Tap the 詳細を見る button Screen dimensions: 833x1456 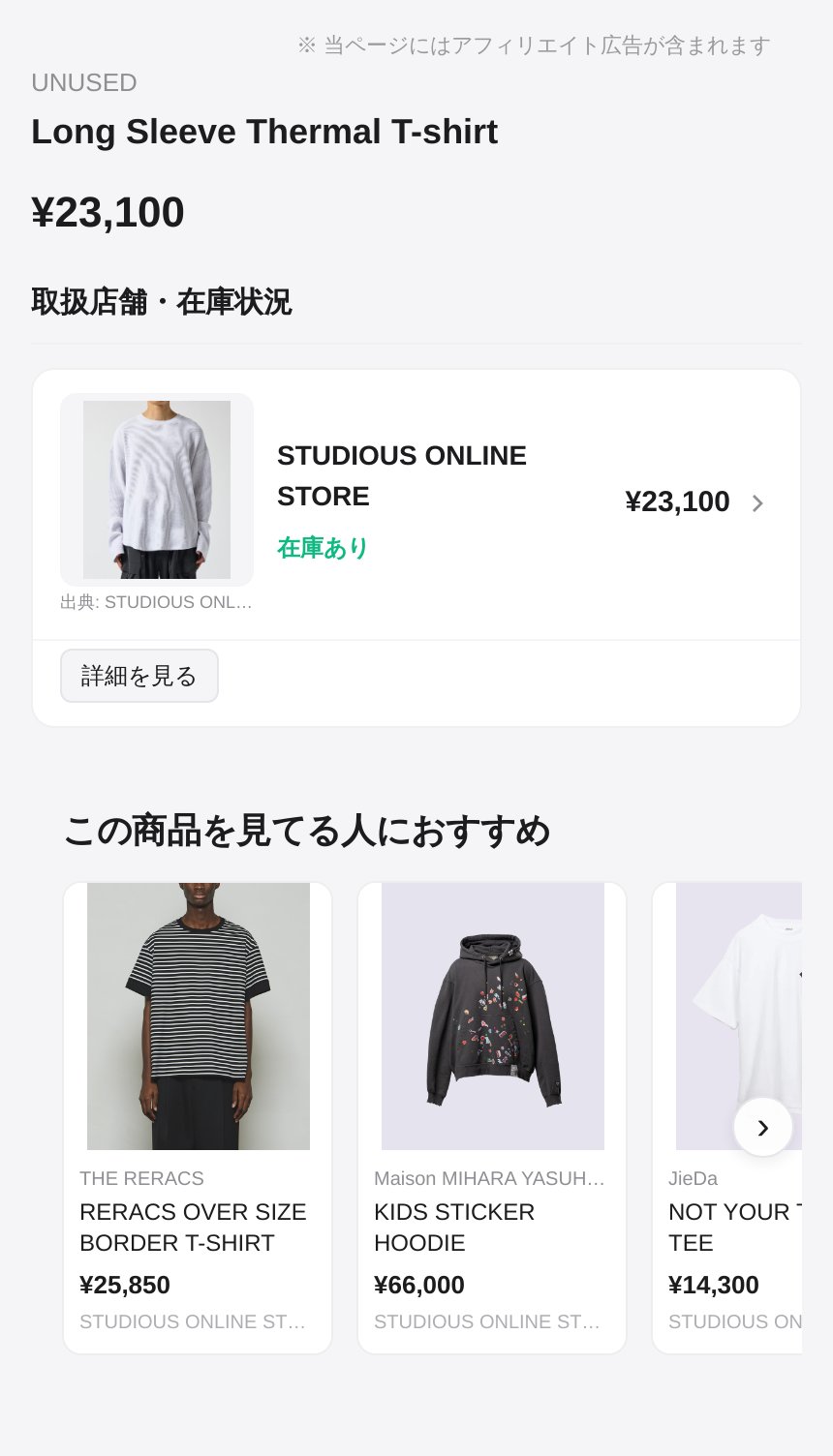click(139, 676)
